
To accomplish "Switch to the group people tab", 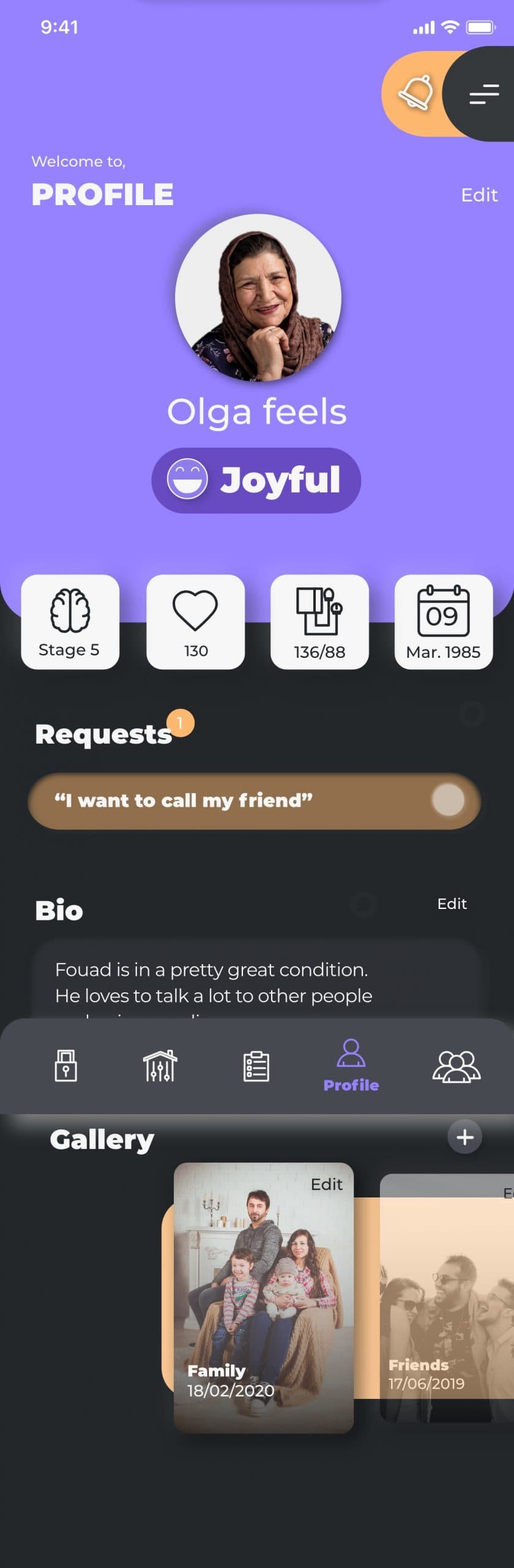I will click(x=456, y=1066).
